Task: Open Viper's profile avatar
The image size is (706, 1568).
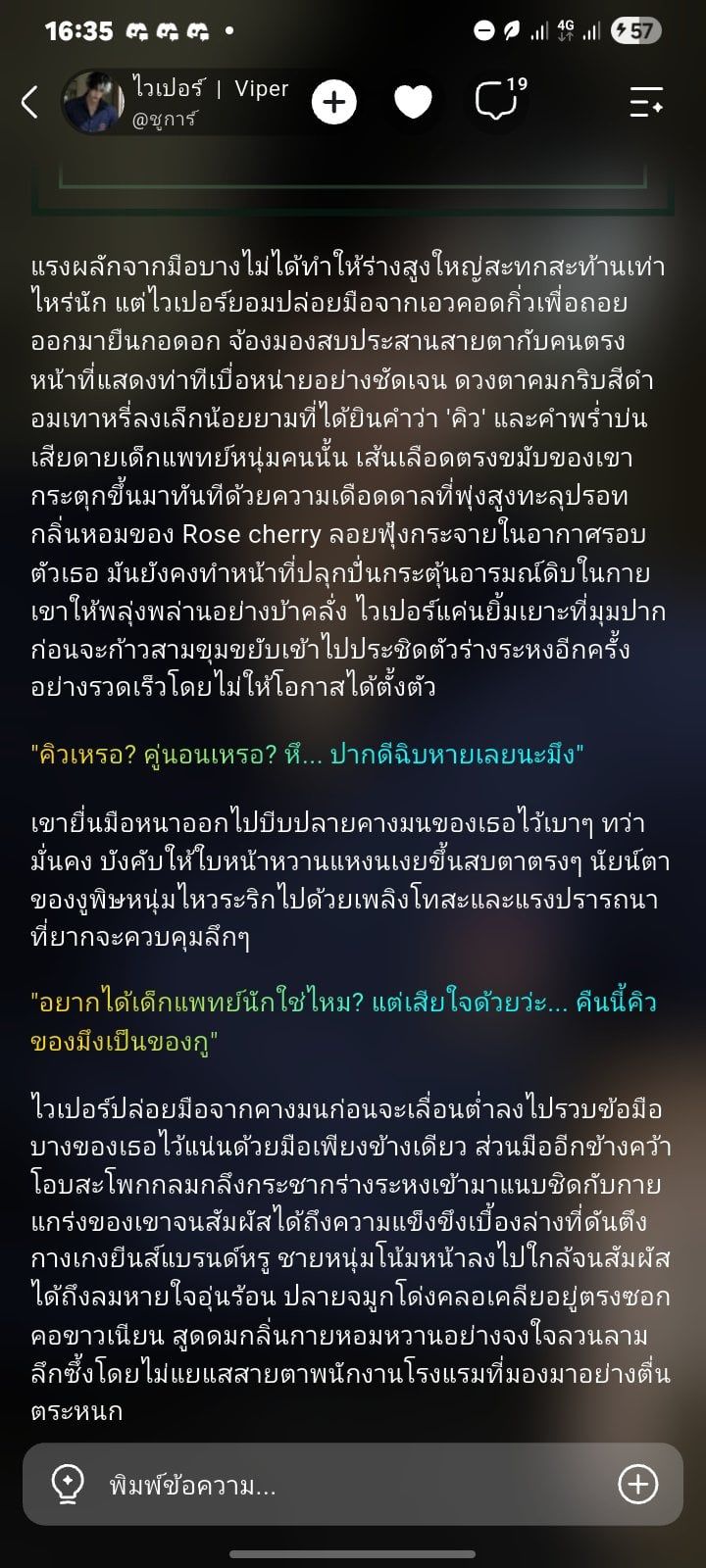Action: (94, 101)
